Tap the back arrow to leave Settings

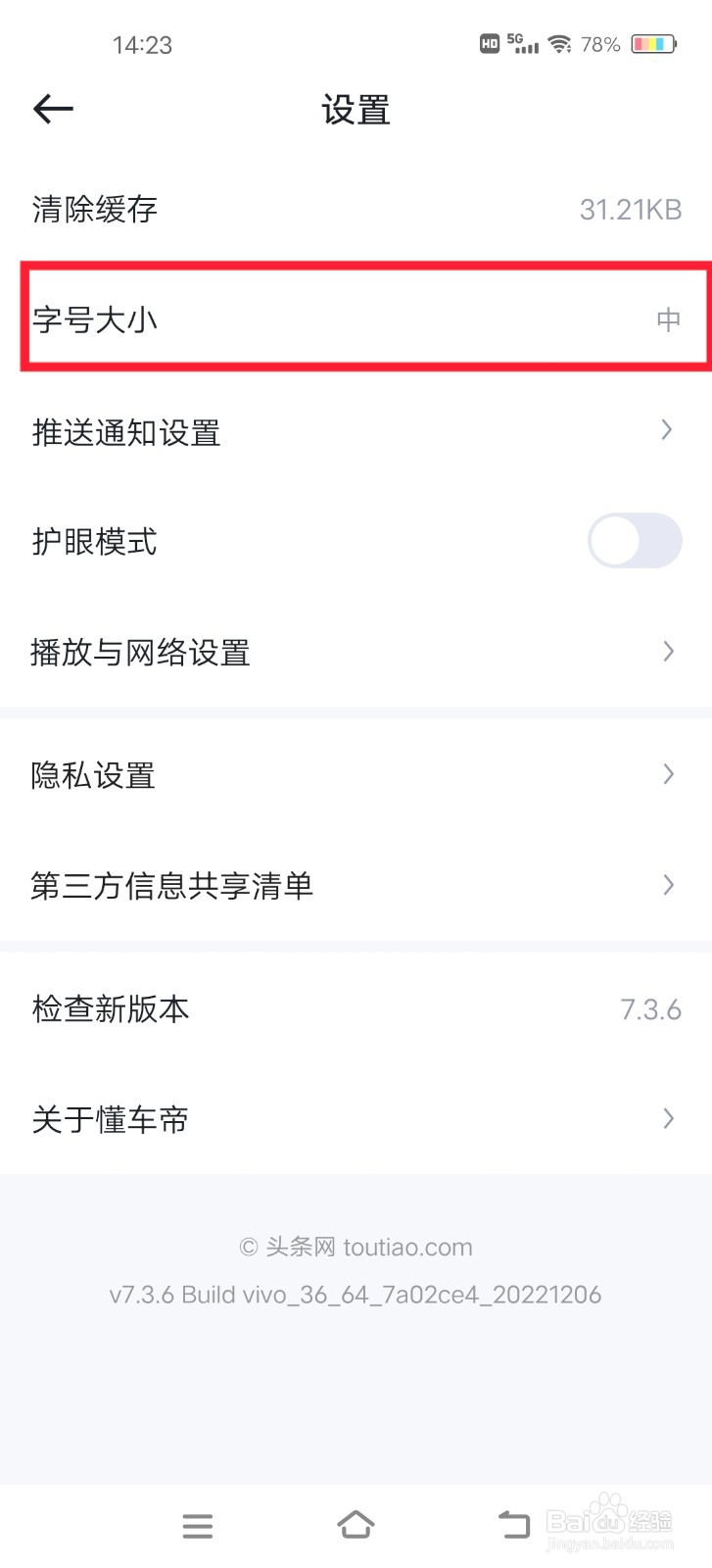(x=53, y=109)
